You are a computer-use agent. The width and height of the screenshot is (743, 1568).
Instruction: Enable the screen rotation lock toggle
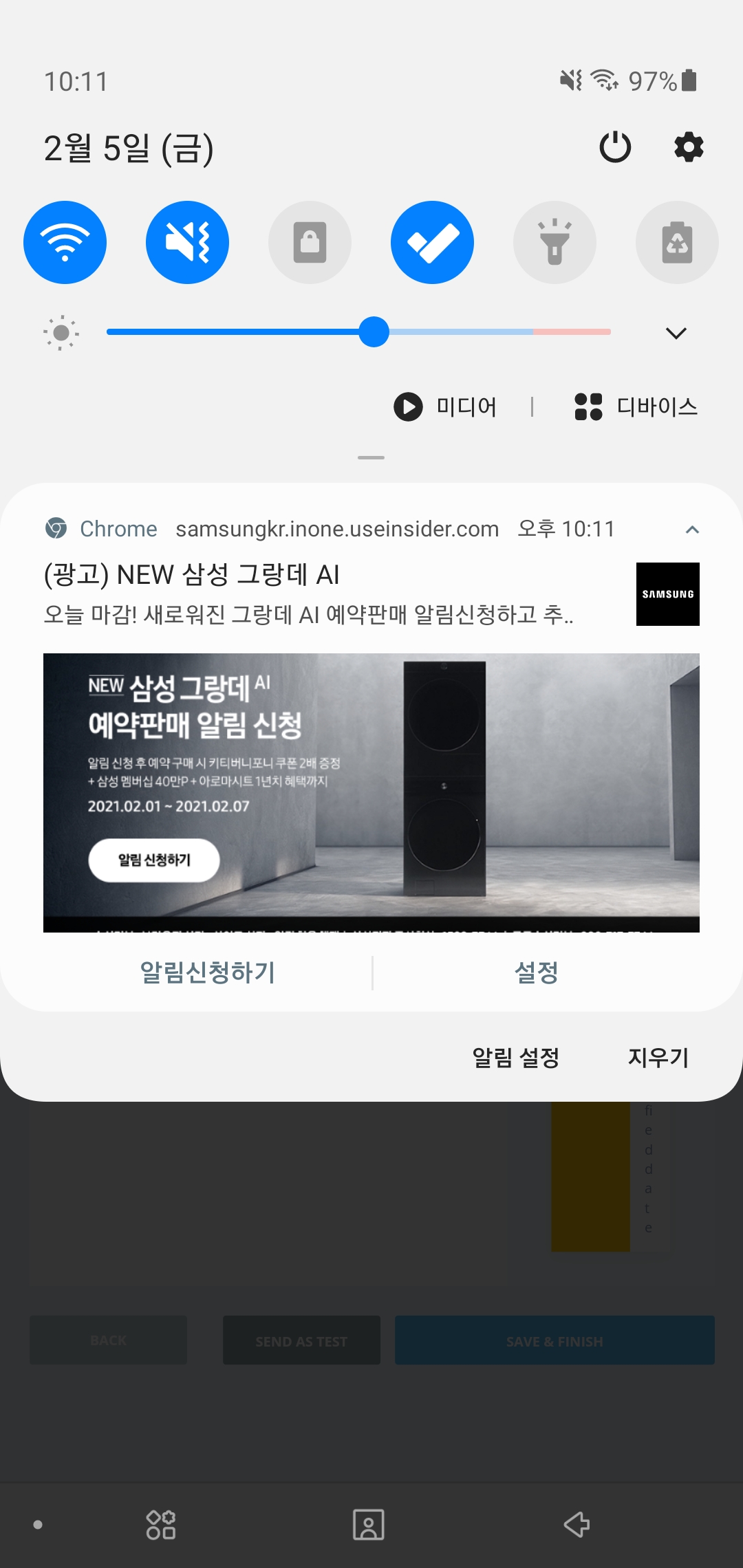point(310,242)
